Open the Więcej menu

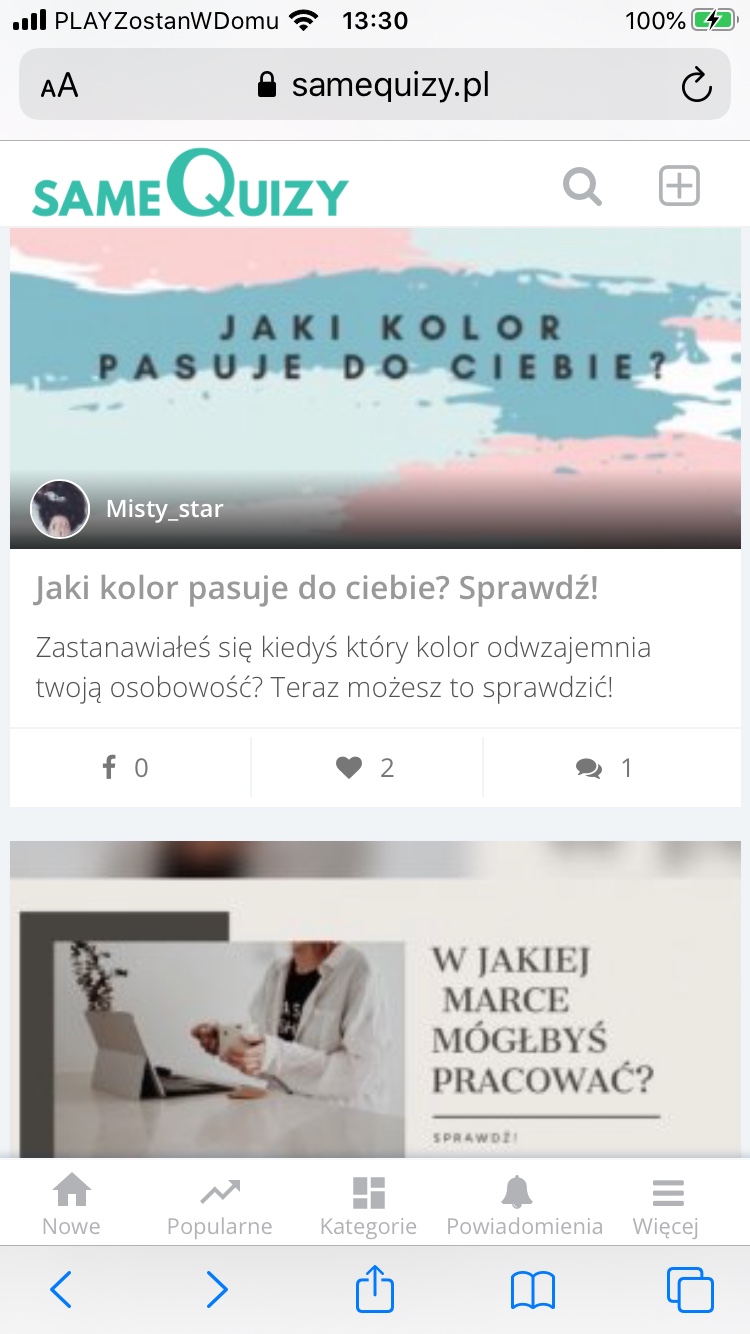[666, 1206]
